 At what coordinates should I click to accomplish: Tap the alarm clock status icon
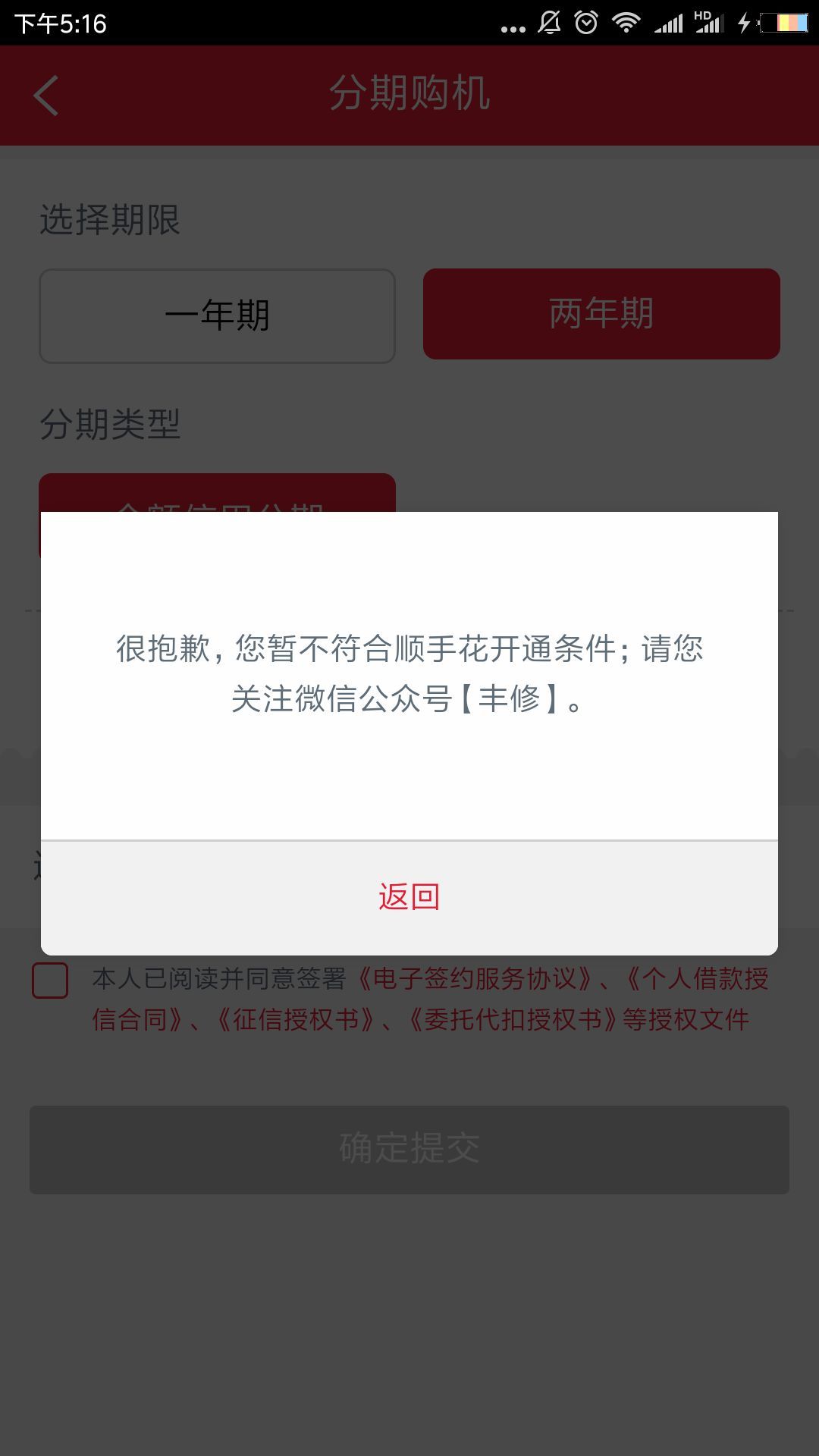[x=585, y=23]
